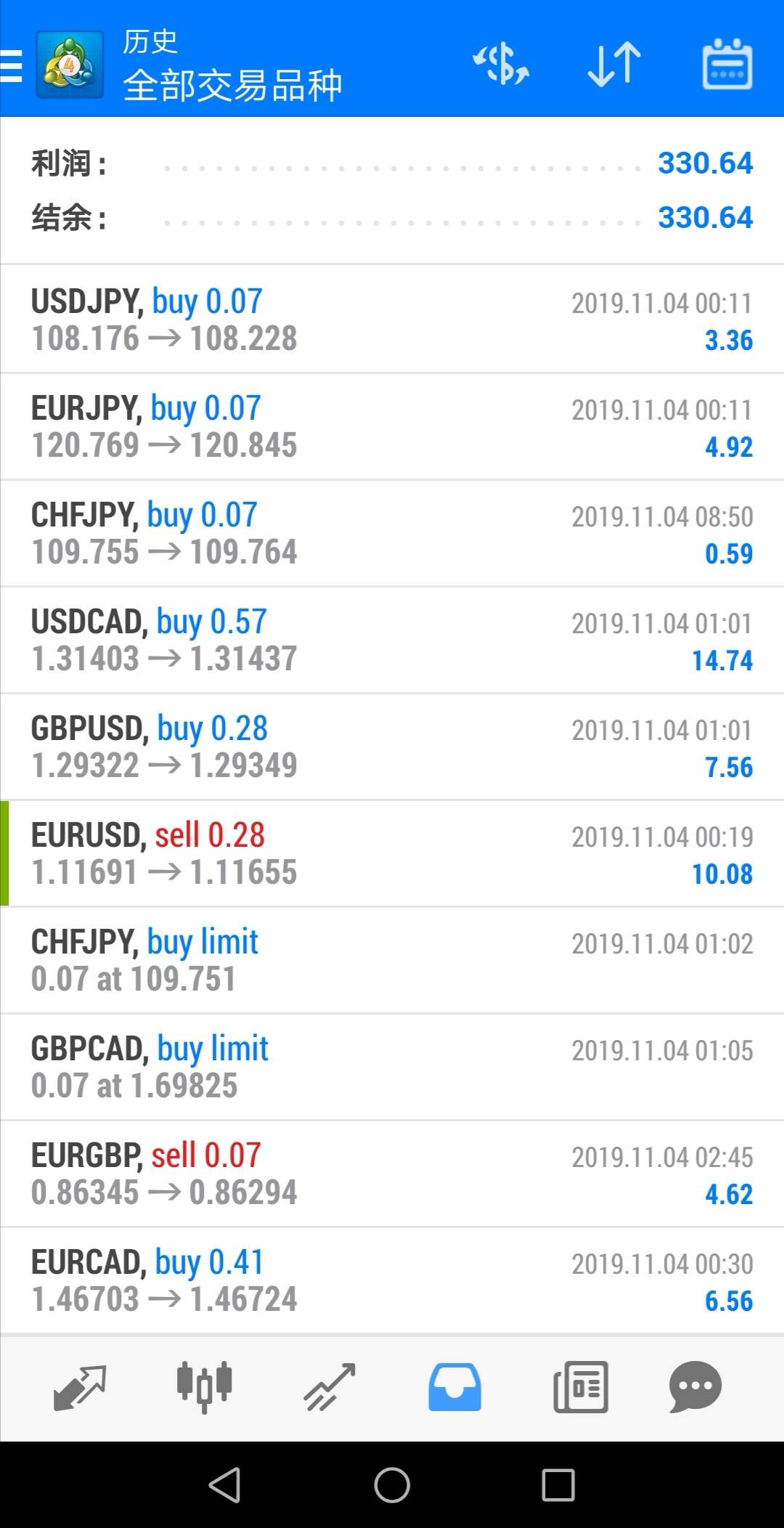The width and height of the screenshot is (784, 1528).
Task: View the EURGBP sell 0.07 trade
Action: pos(392,1174)
